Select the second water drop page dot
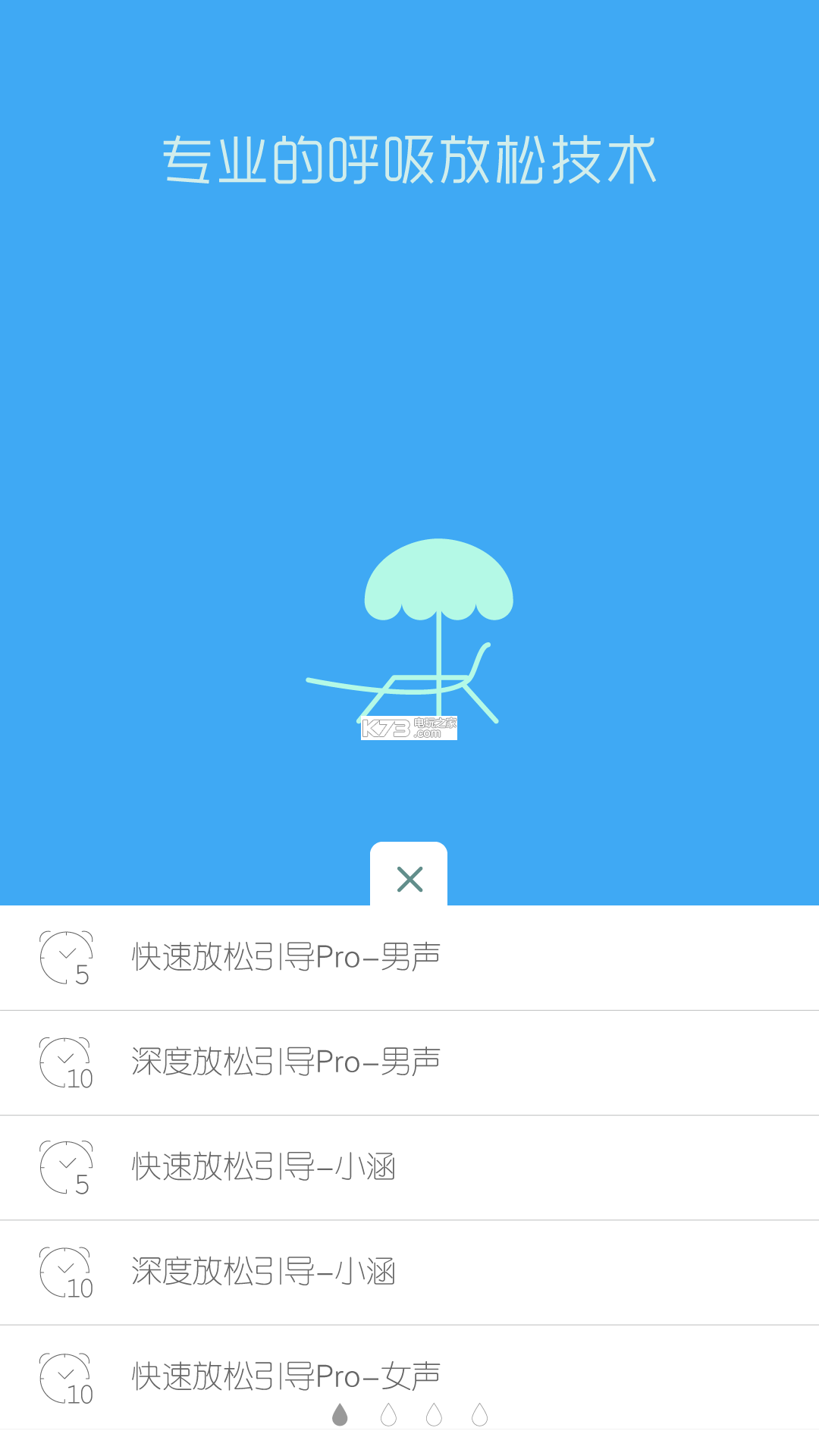 click(x=388, y=1415)
